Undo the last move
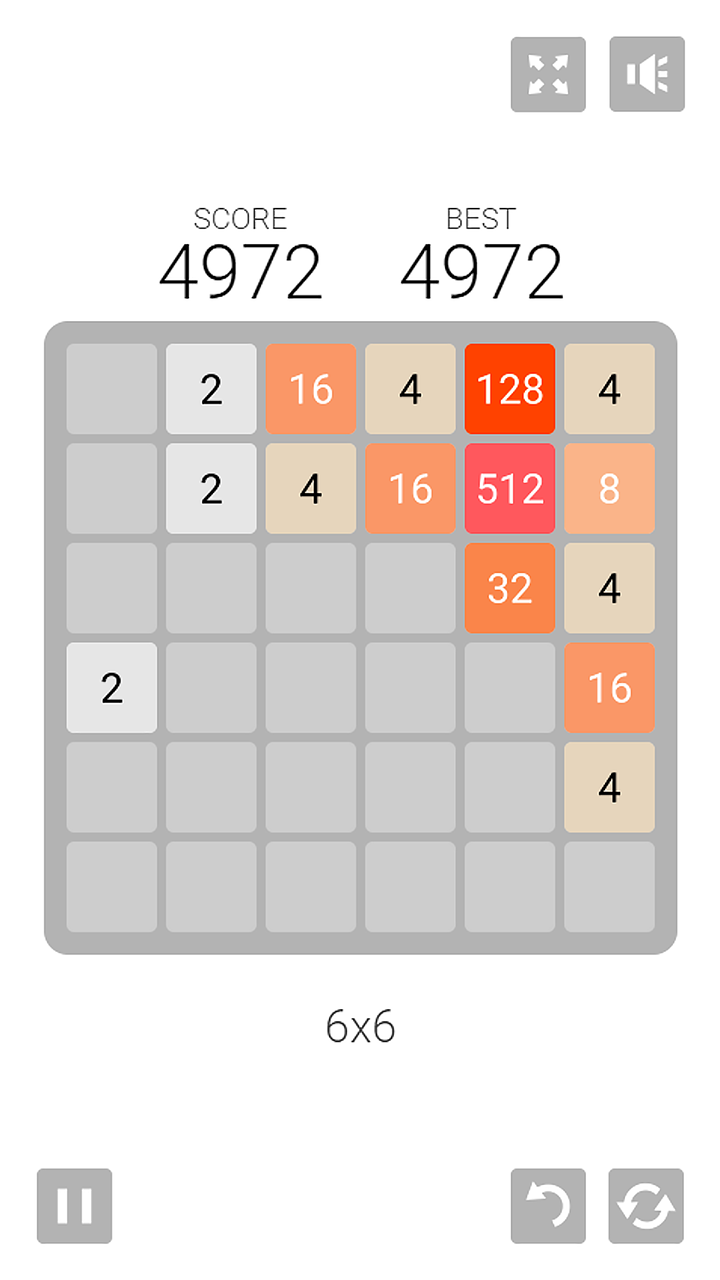 point(548,1206)
